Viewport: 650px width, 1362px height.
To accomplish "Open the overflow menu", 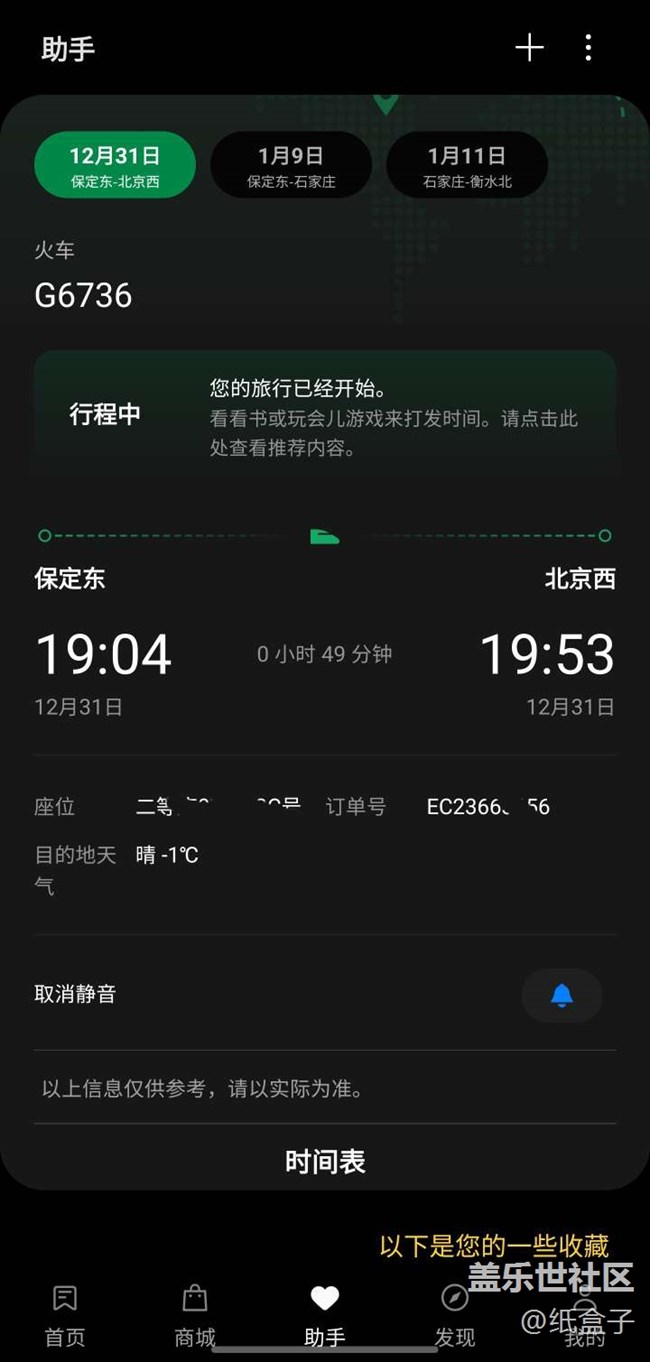I will tap(588, 47).
